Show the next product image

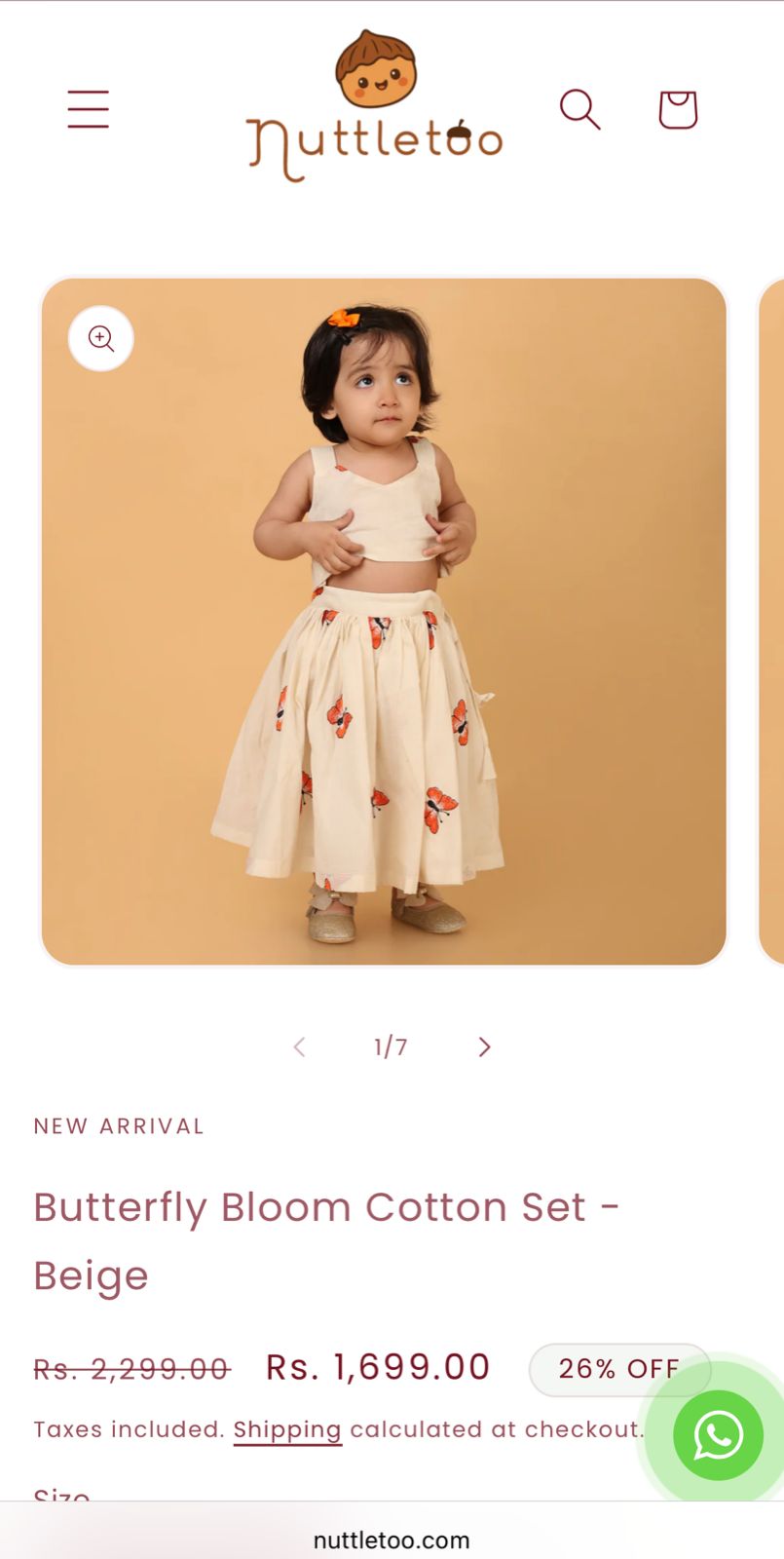(x=484, y=1046)
